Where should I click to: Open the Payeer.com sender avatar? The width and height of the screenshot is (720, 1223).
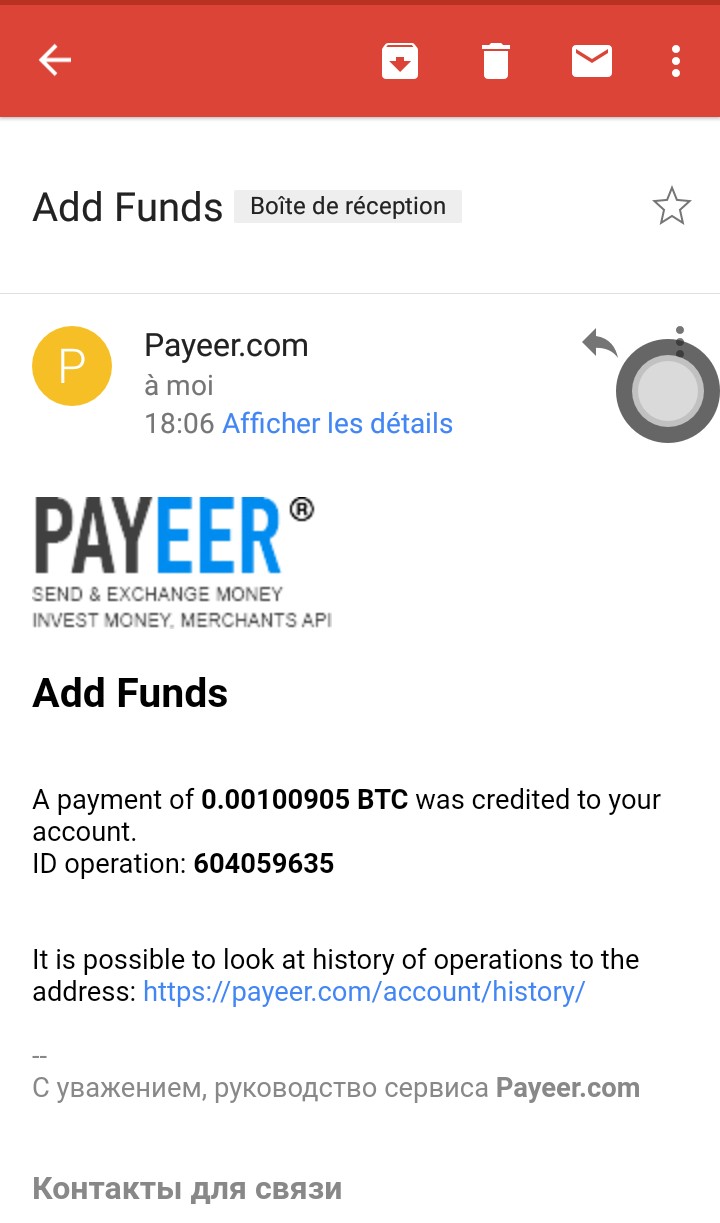[72, 366]
